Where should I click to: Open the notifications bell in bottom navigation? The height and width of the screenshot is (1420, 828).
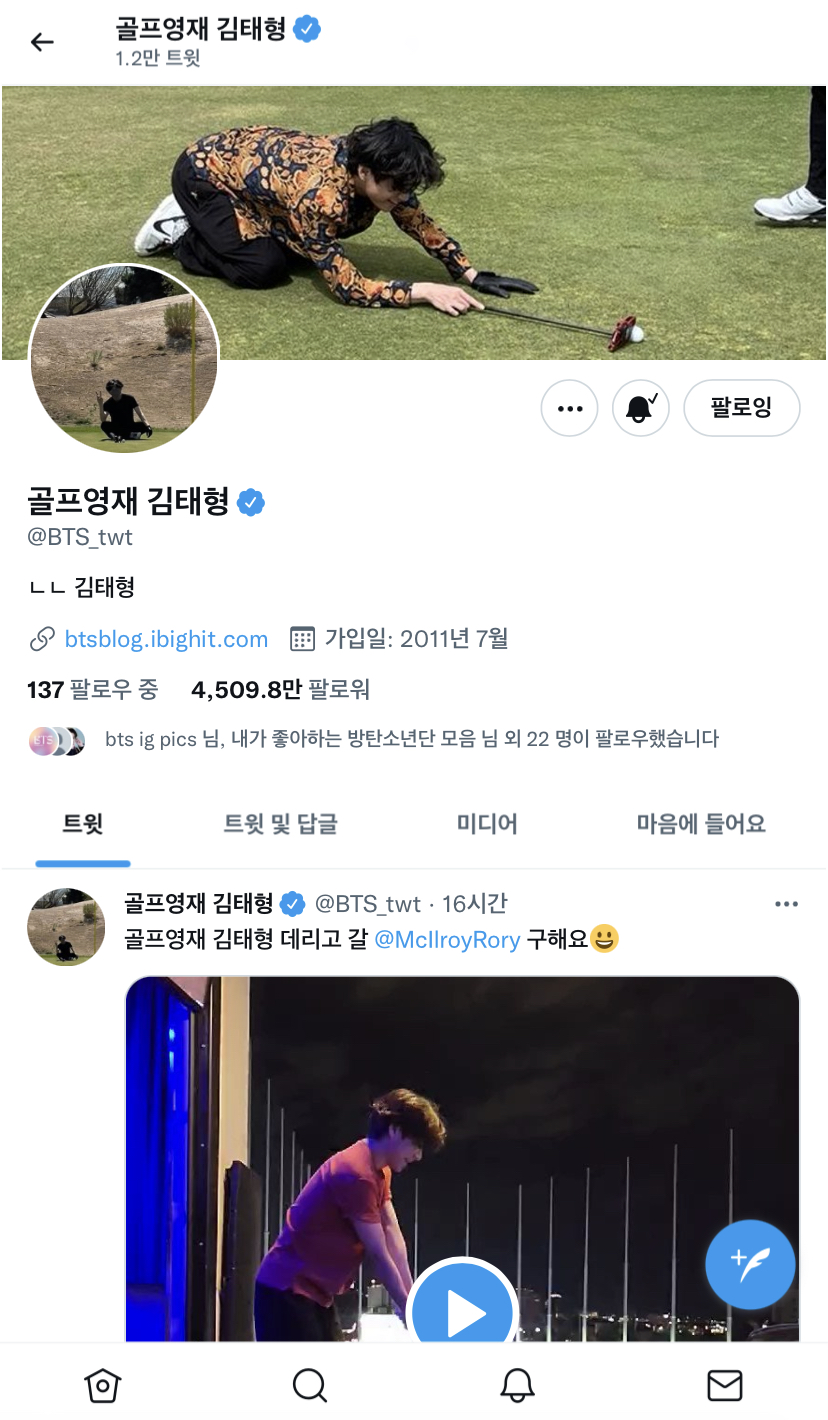coord(517,1385)
